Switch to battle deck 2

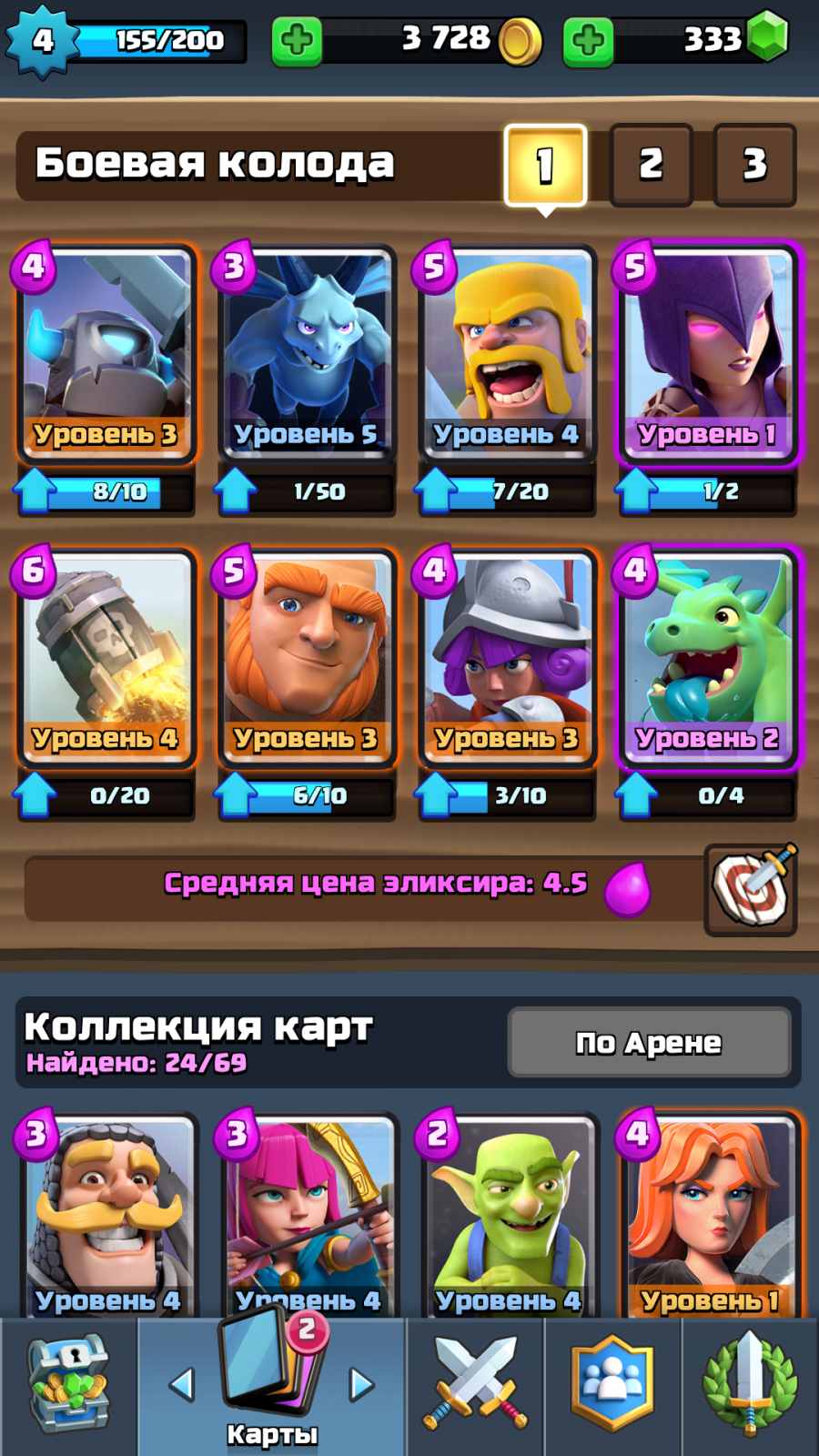pos(651,165)
